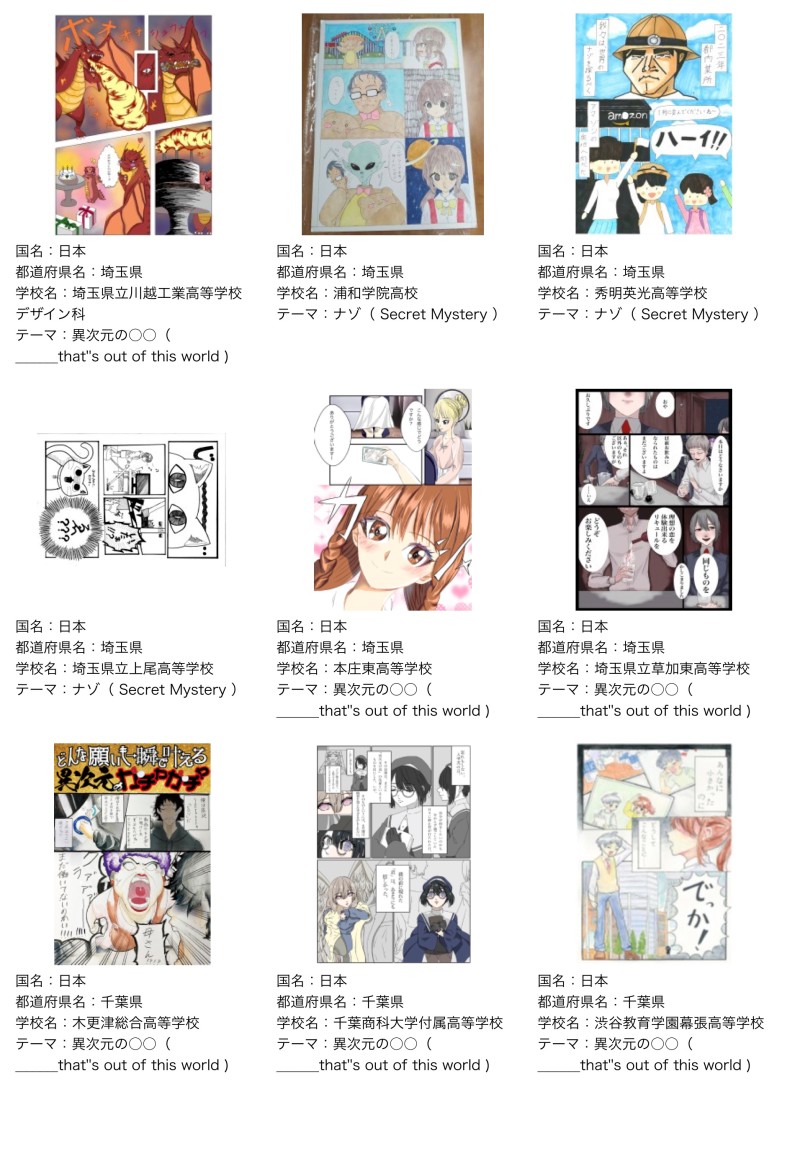Open the Shibuya Kyoiku Gakuen Makuhari manga entry
The image size is (800, 1169).
[654, 854]
